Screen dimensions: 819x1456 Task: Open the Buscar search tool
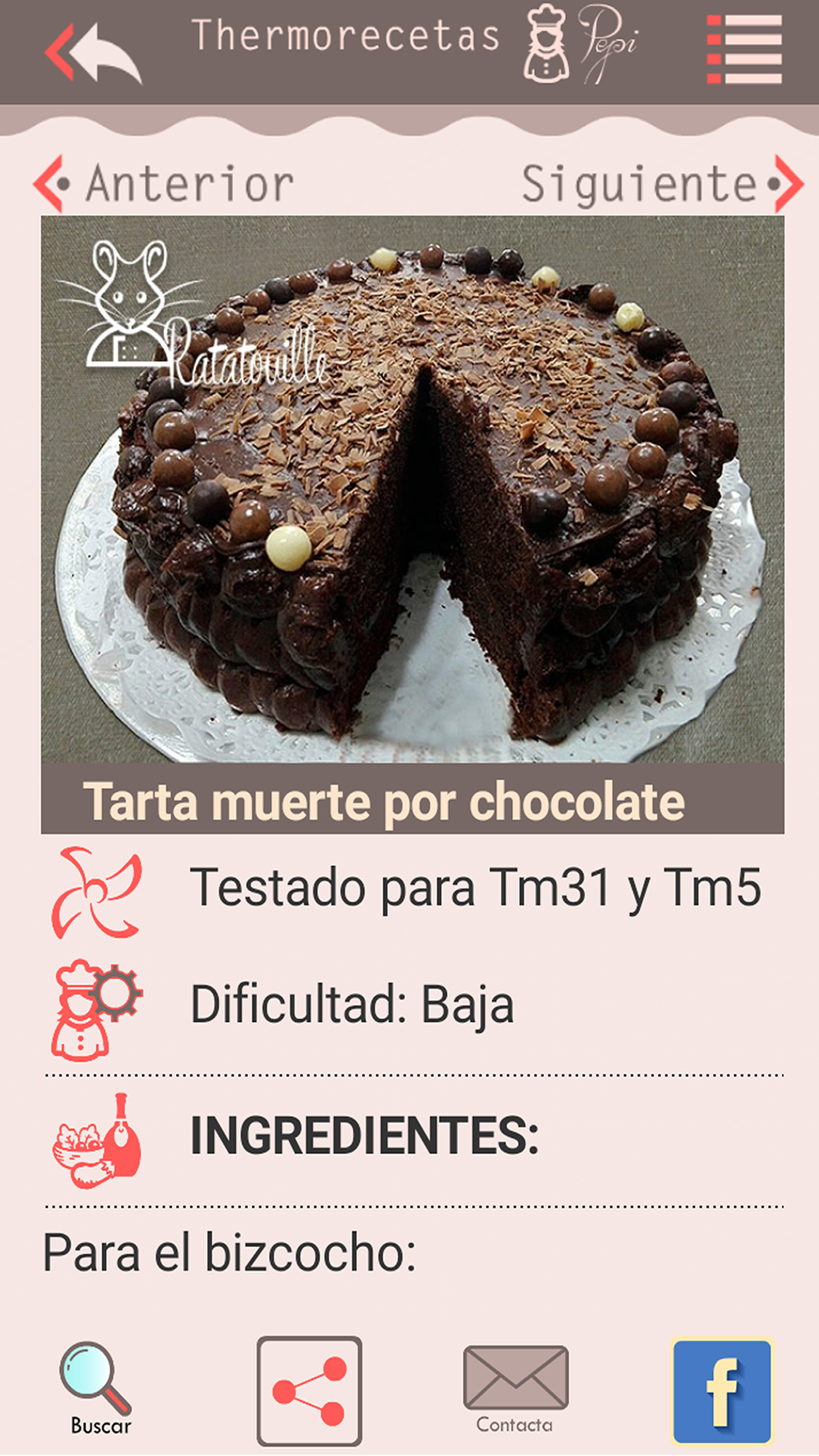click(x=98, y=1388)
